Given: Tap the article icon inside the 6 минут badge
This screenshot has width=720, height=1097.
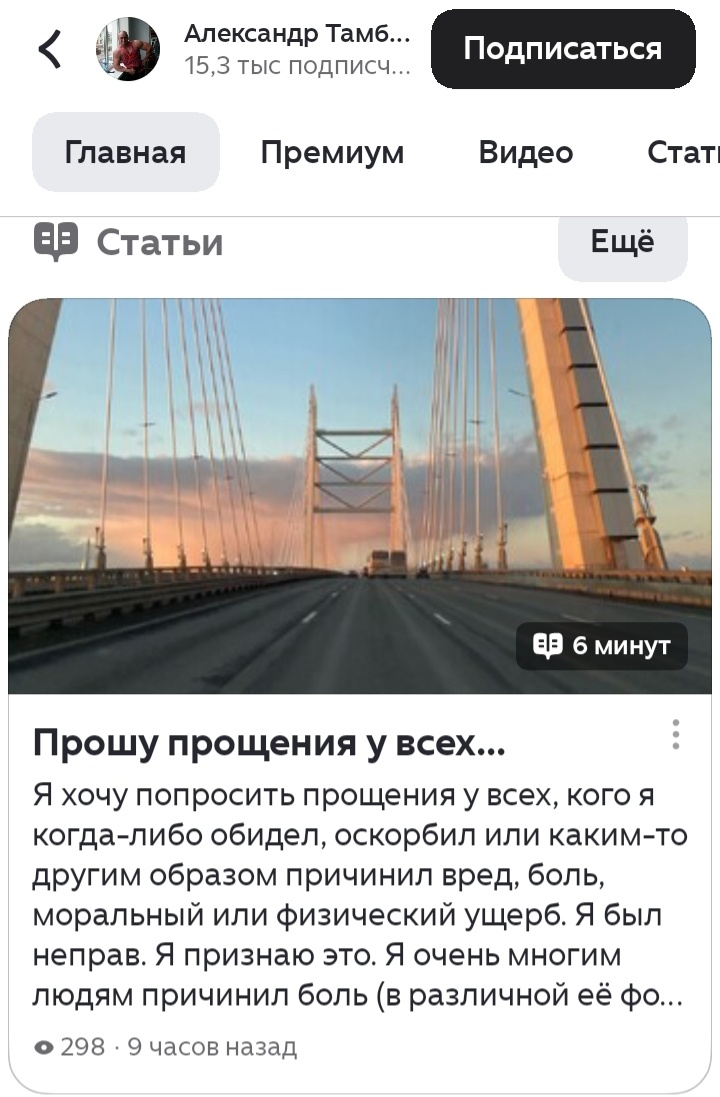Looking at the screenshot, I should [x=547, y=645].
